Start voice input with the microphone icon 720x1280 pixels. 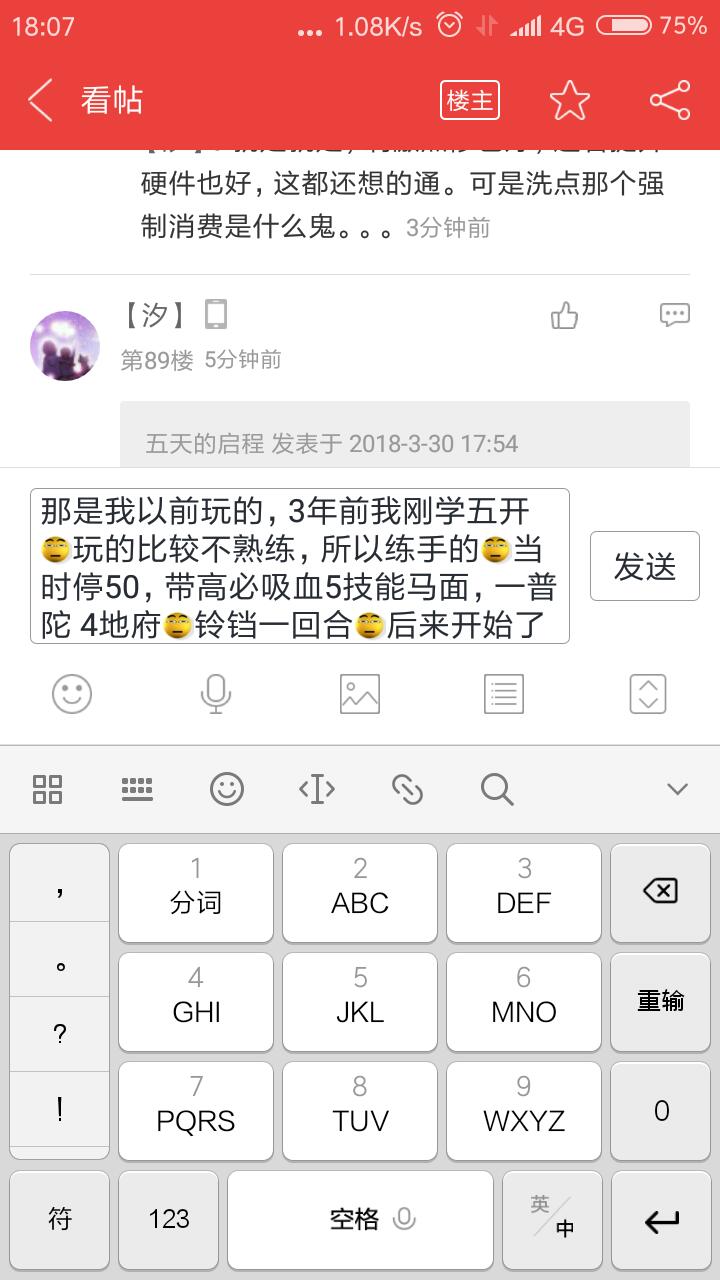point(216,694)
